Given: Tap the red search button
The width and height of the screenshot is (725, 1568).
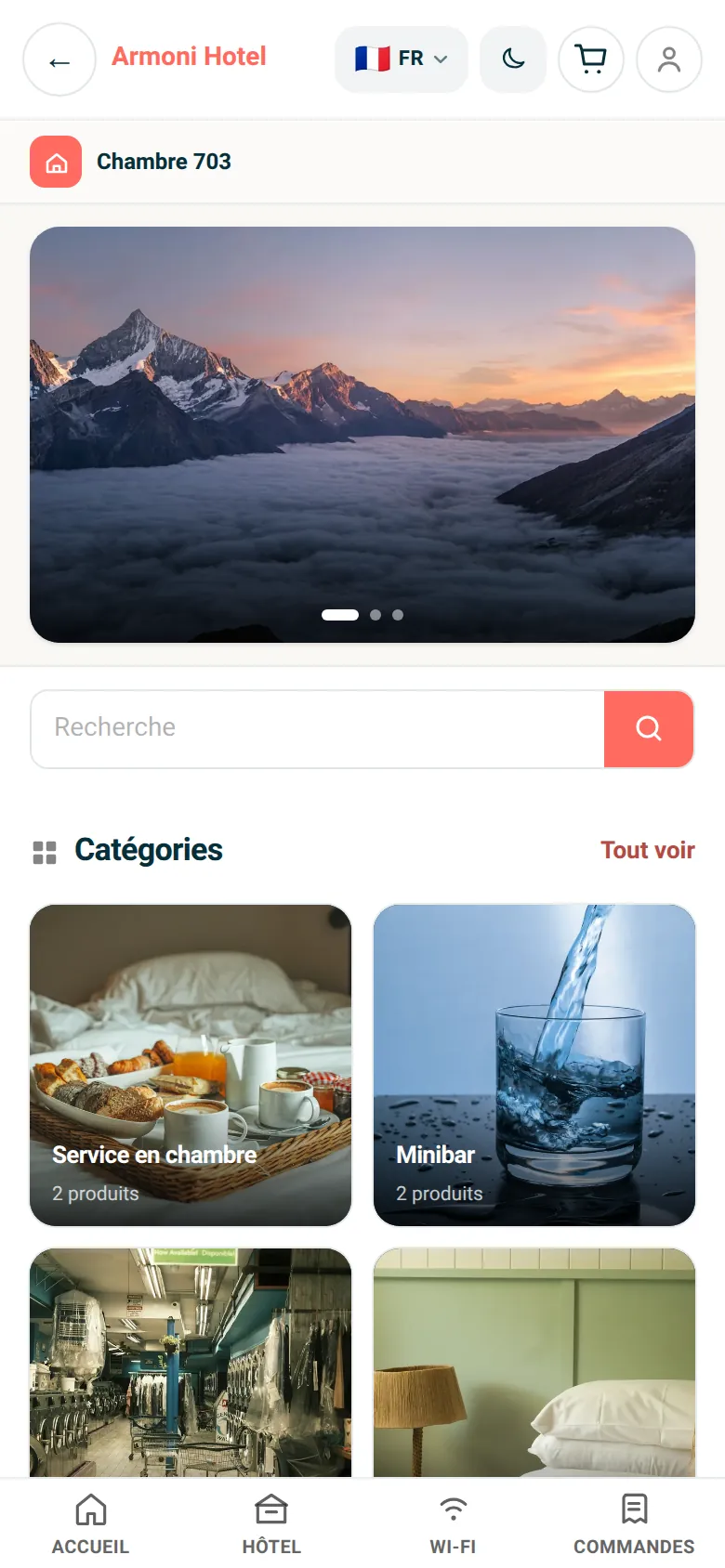Looking at the screenshot, I should [649, 728].
